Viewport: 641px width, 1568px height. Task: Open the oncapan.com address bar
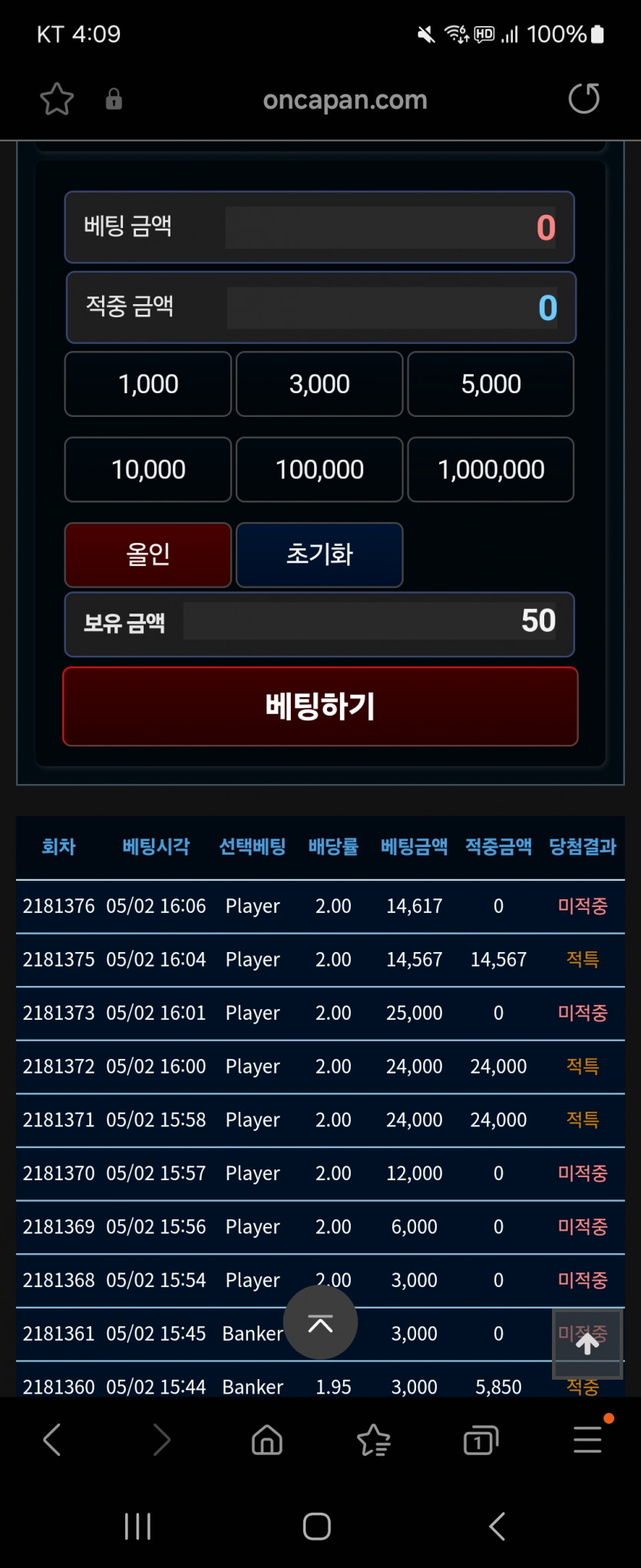click(x=345, y=100)
